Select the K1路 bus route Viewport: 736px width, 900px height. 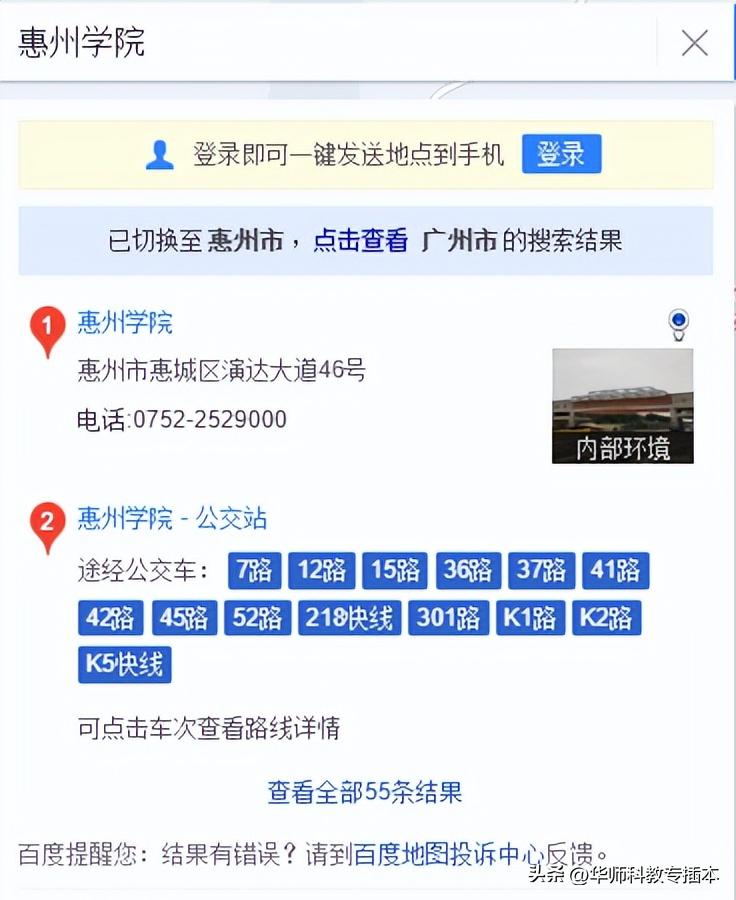pos(530,618)
